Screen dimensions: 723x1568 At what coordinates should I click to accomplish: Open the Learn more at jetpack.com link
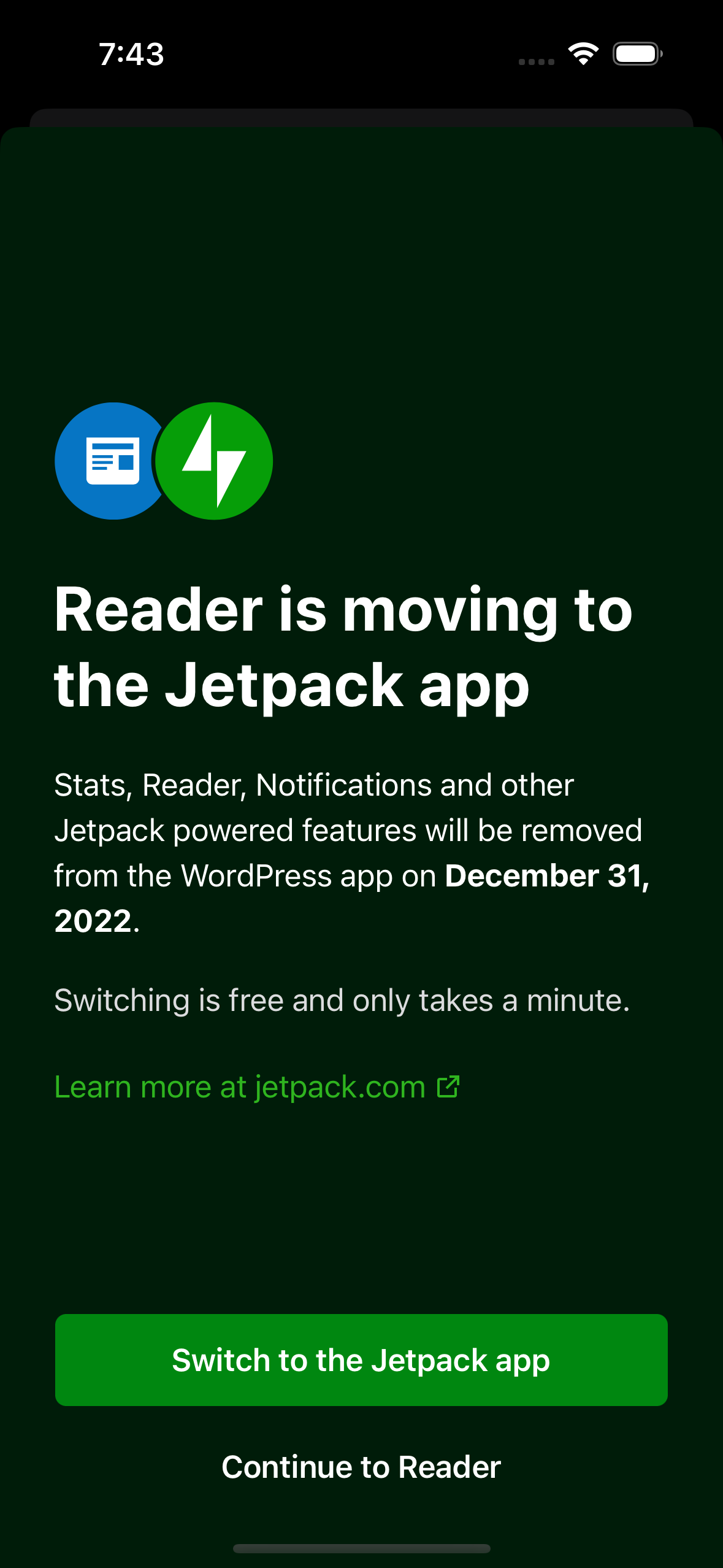pos(256,1087)
